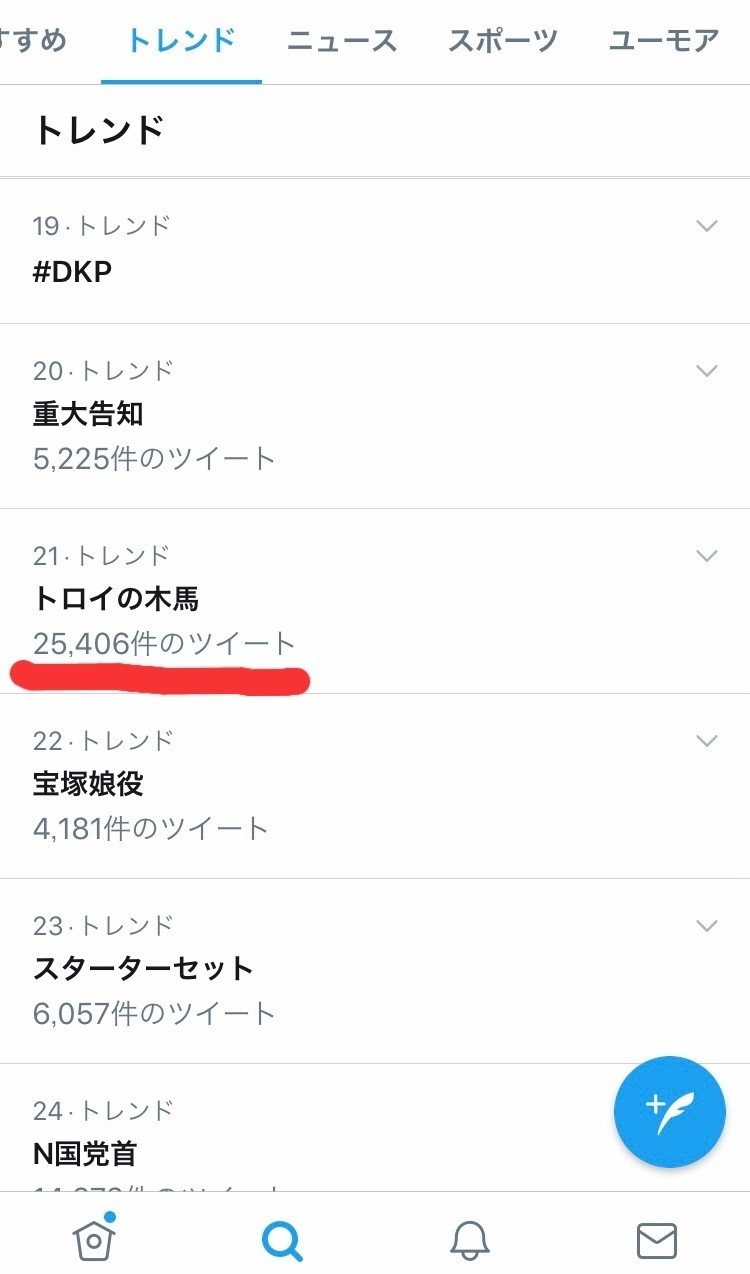Open the おすすめ tab

(x=33, y=41)
